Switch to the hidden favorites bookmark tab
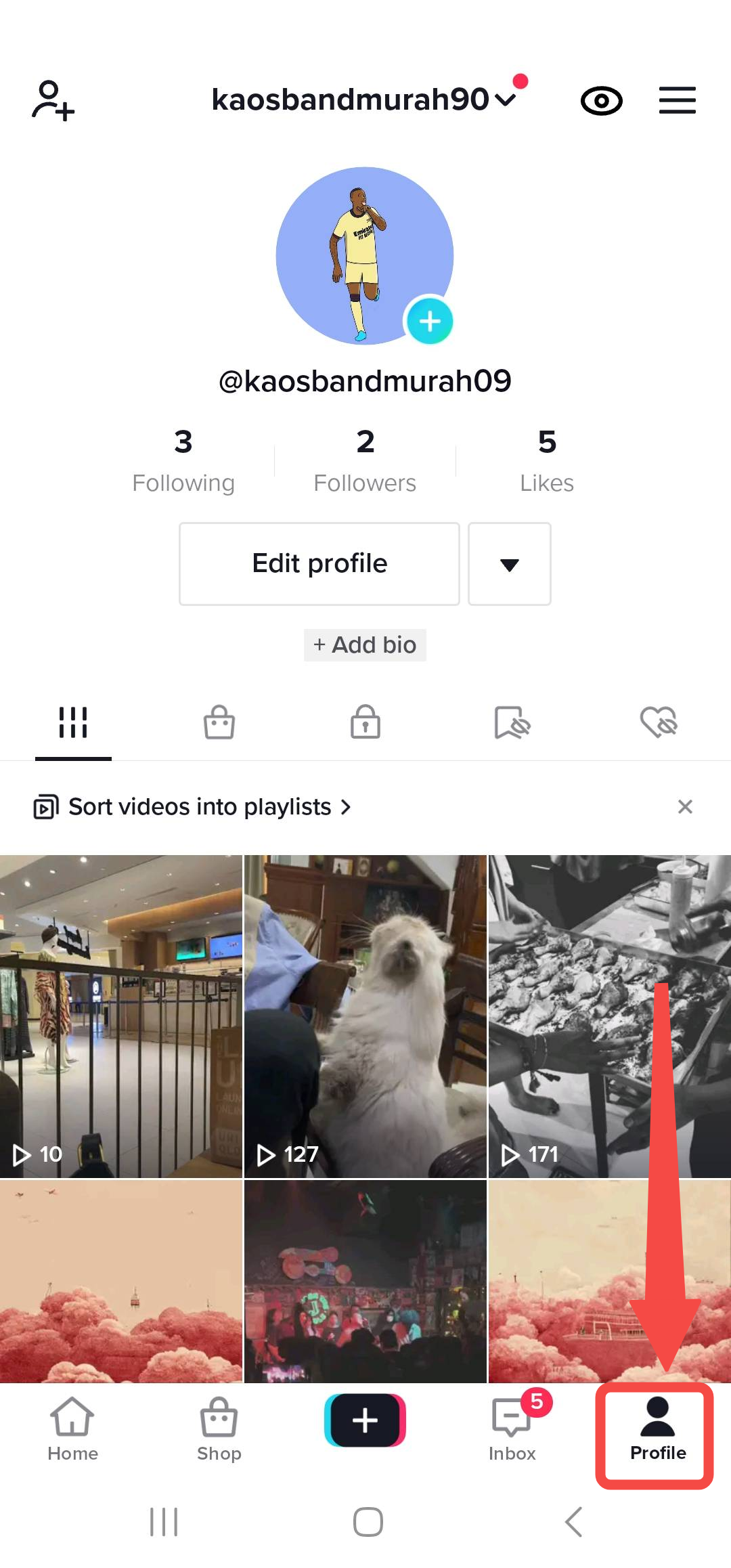The height and width of the screenshot is (1568, 731). (x=512, y=722)
